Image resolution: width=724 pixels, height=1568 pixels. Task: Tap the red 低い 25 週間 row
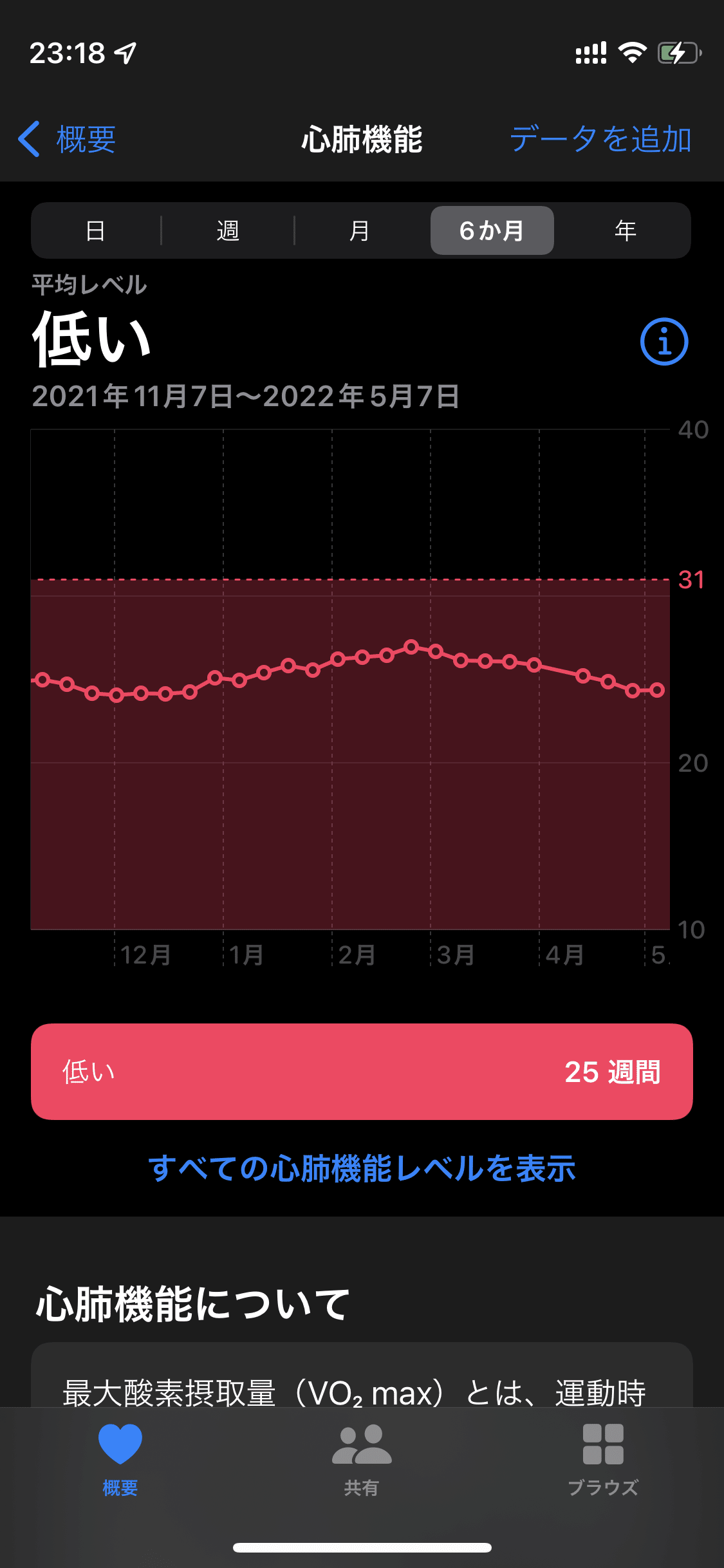click(362, 1072)
